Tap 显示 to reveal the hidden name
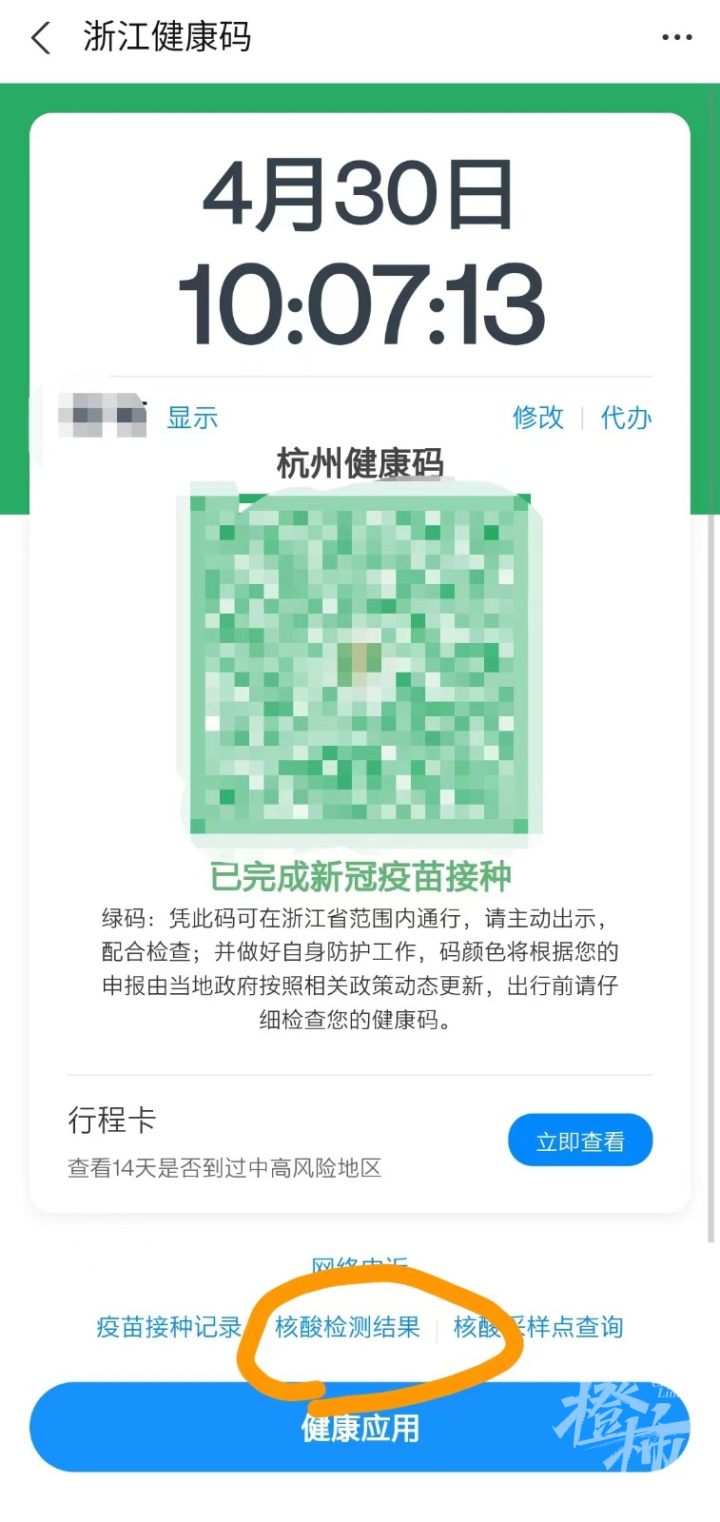The image size is (720, 1522). 193,418
